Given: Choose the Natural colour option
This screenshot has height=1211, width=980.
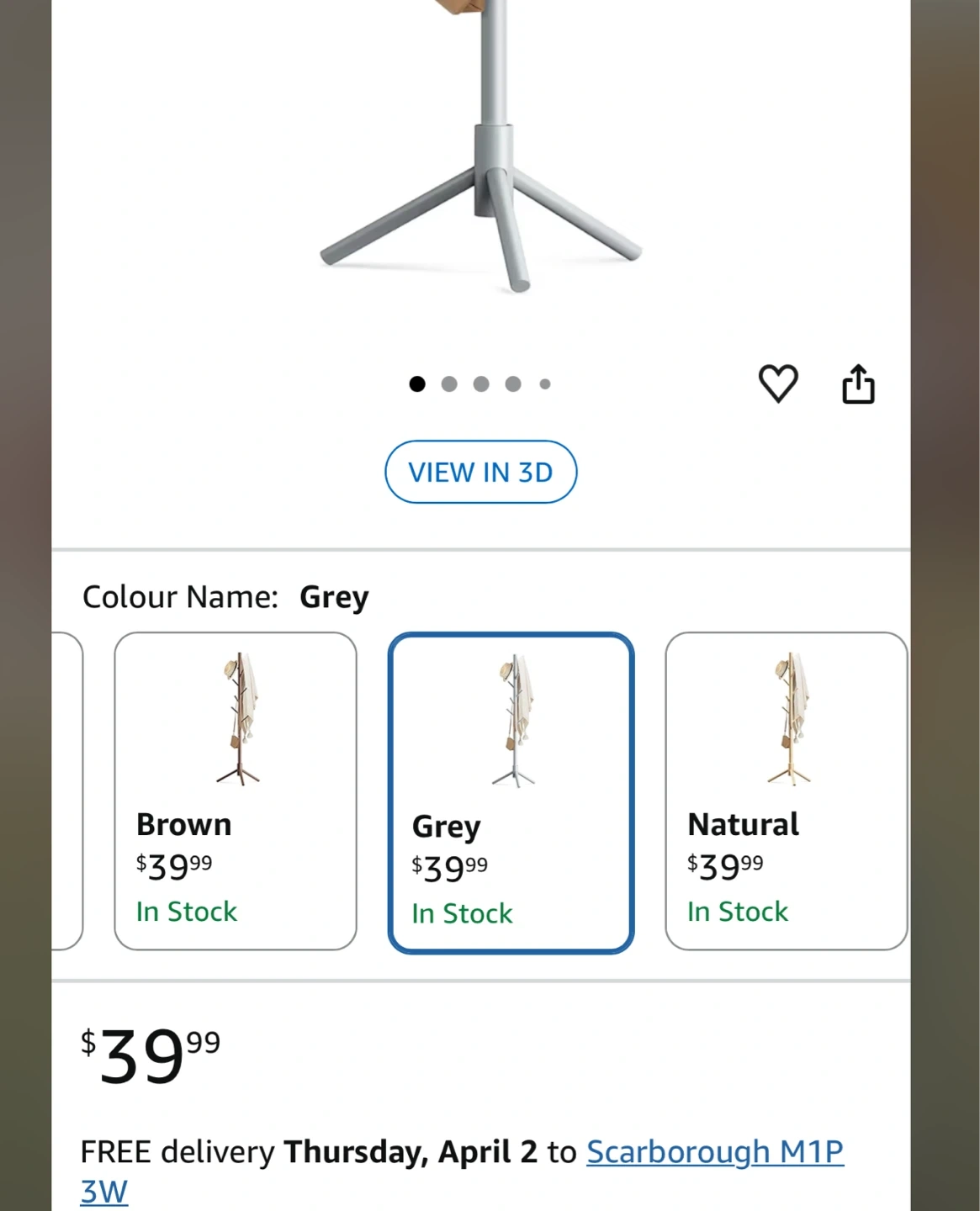Looking at the screenshot, I should [x=787, y=791].
